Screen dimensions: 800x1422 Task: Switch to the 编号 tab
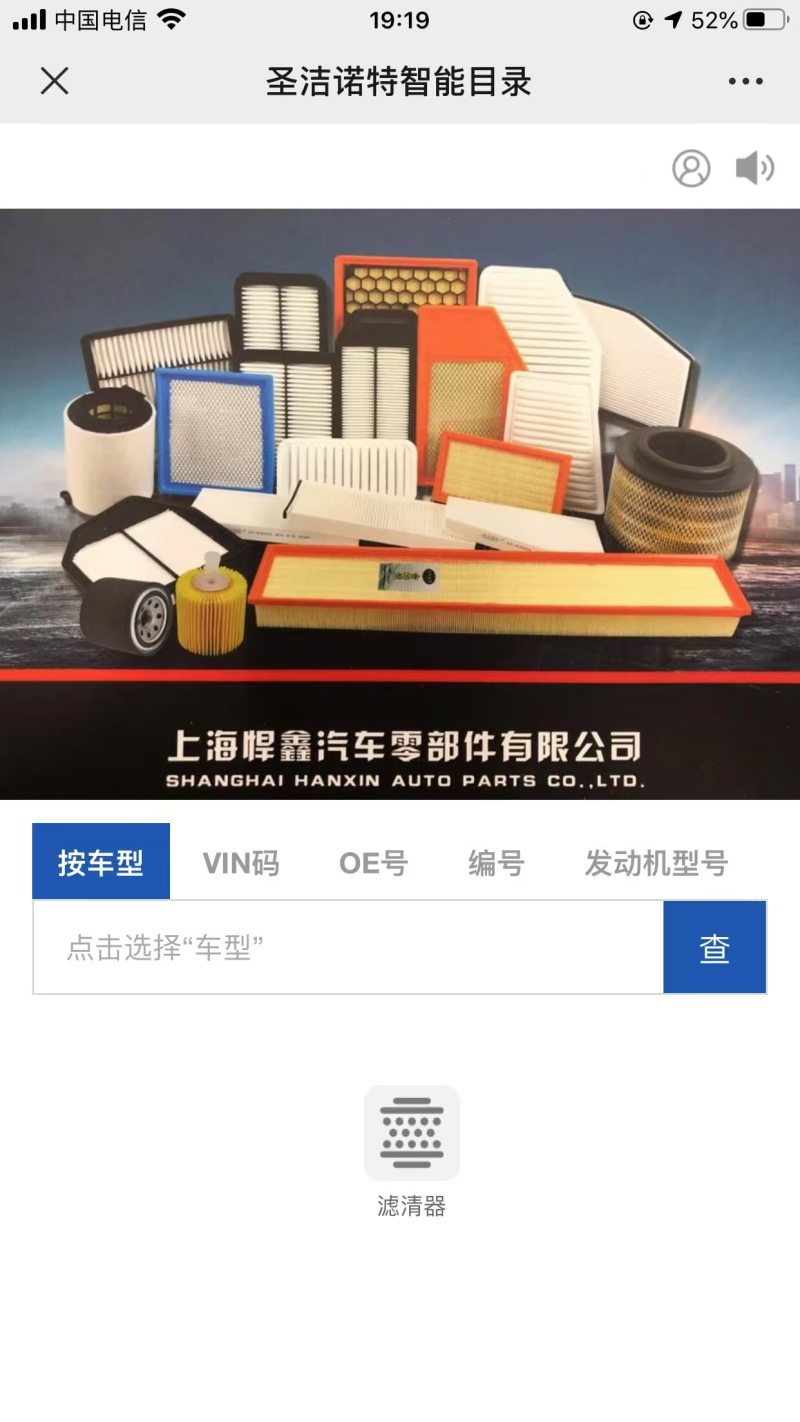click(x=496, y=862)
